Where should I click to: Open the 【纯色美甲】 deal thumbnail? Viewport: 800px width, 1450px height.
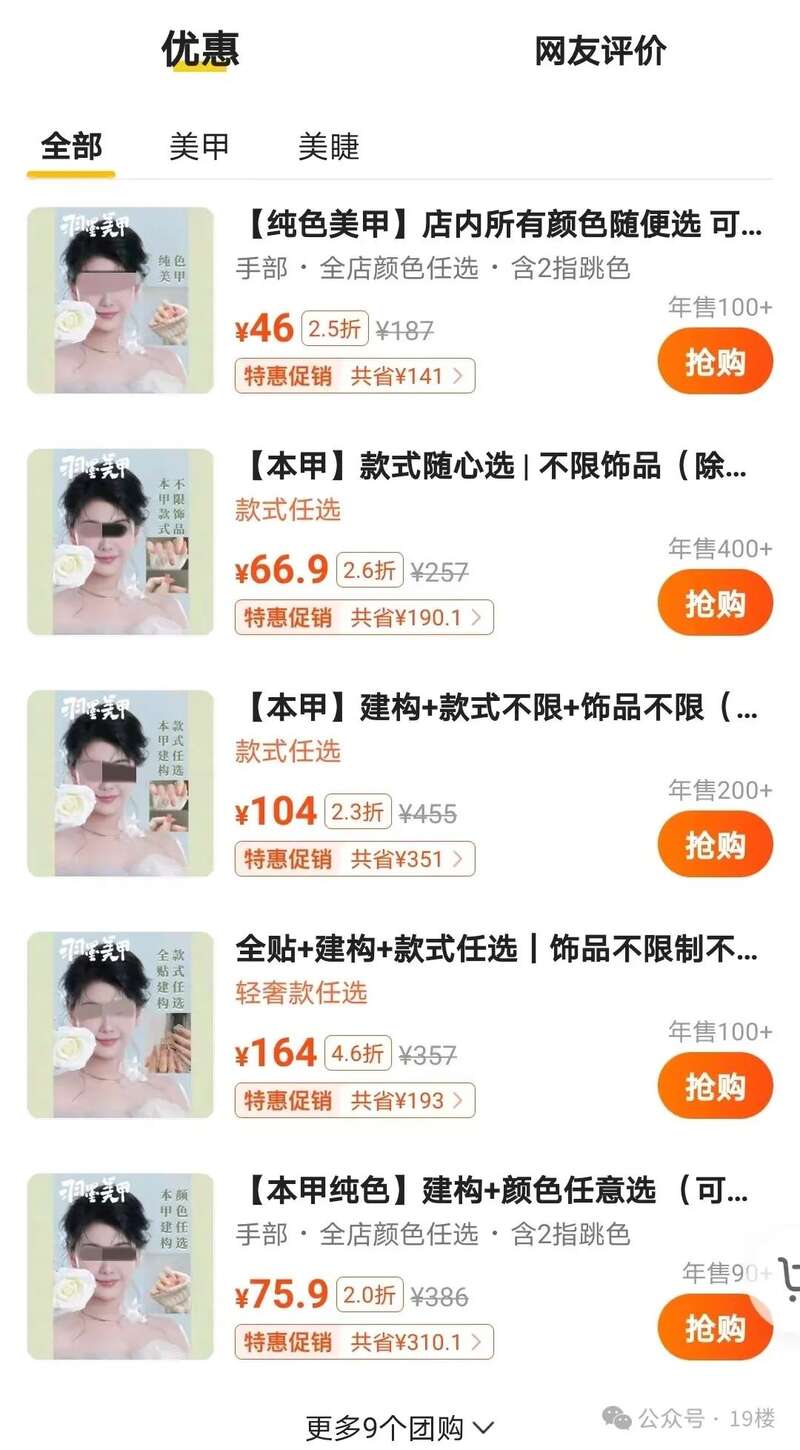[x=120, y=300]
